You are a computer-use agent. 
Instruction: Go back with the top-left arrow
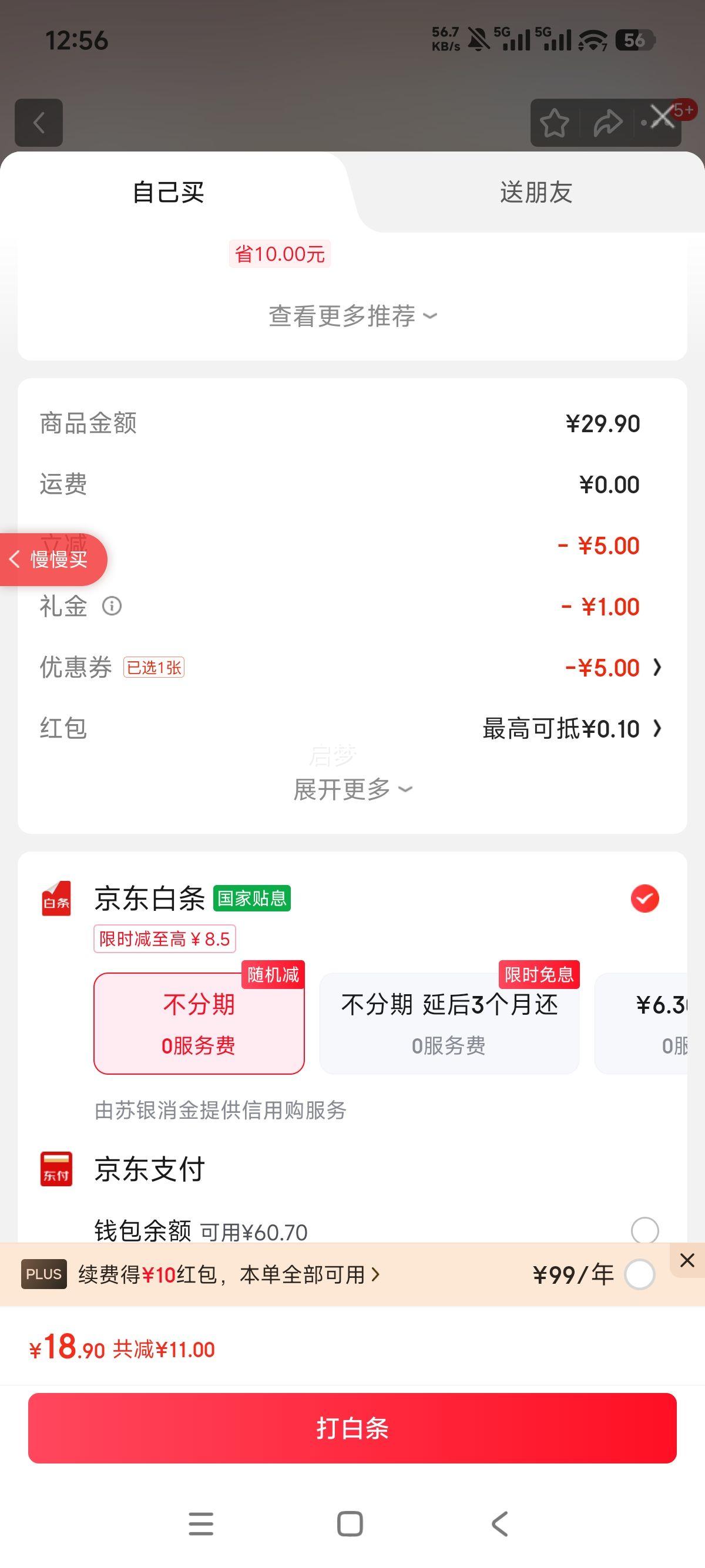point(39,122)
